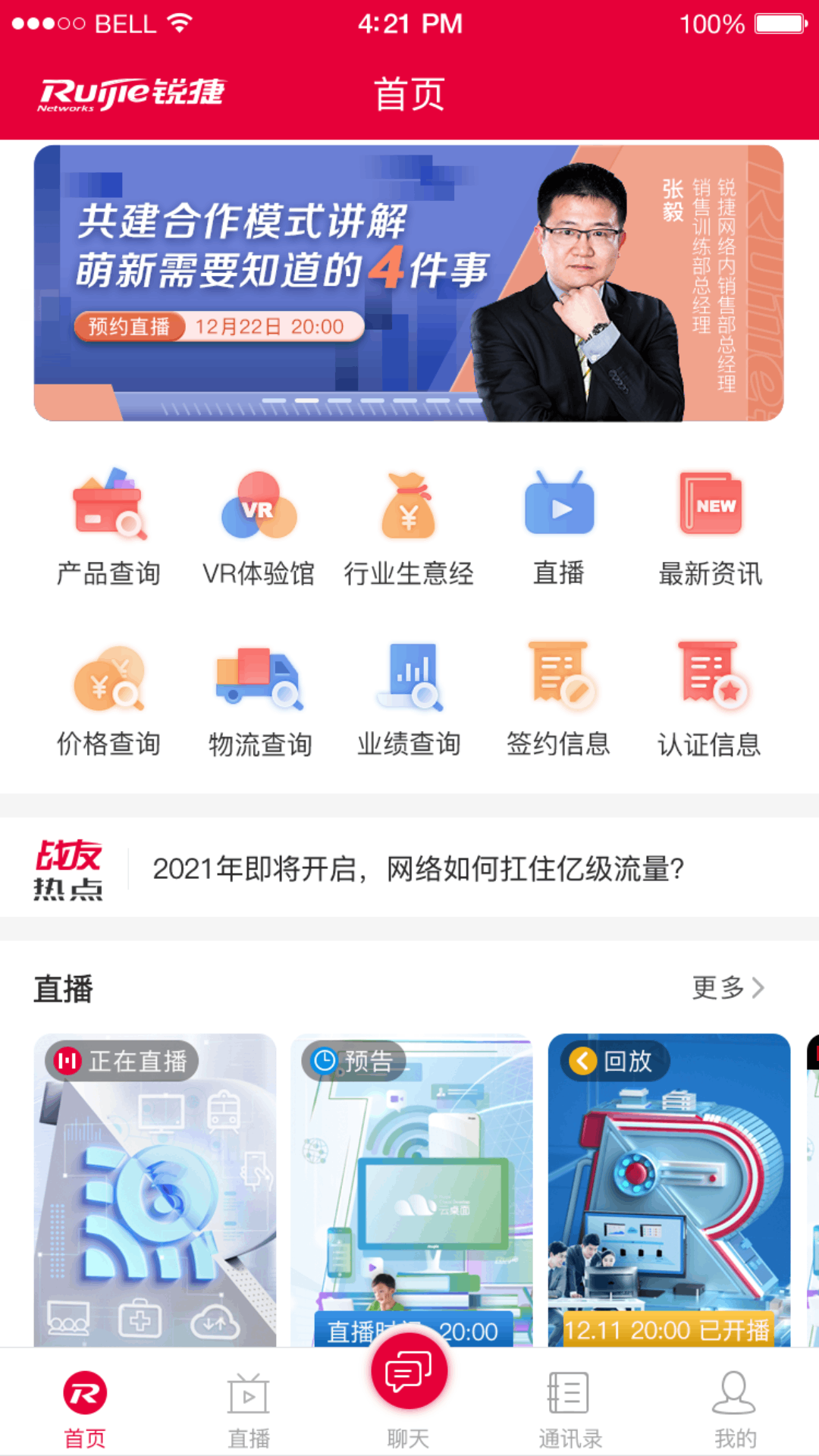Viewport: 819px width, 1456px height.
Task: Tap 更多 to see more live streams
Action: tap(728, 987)
